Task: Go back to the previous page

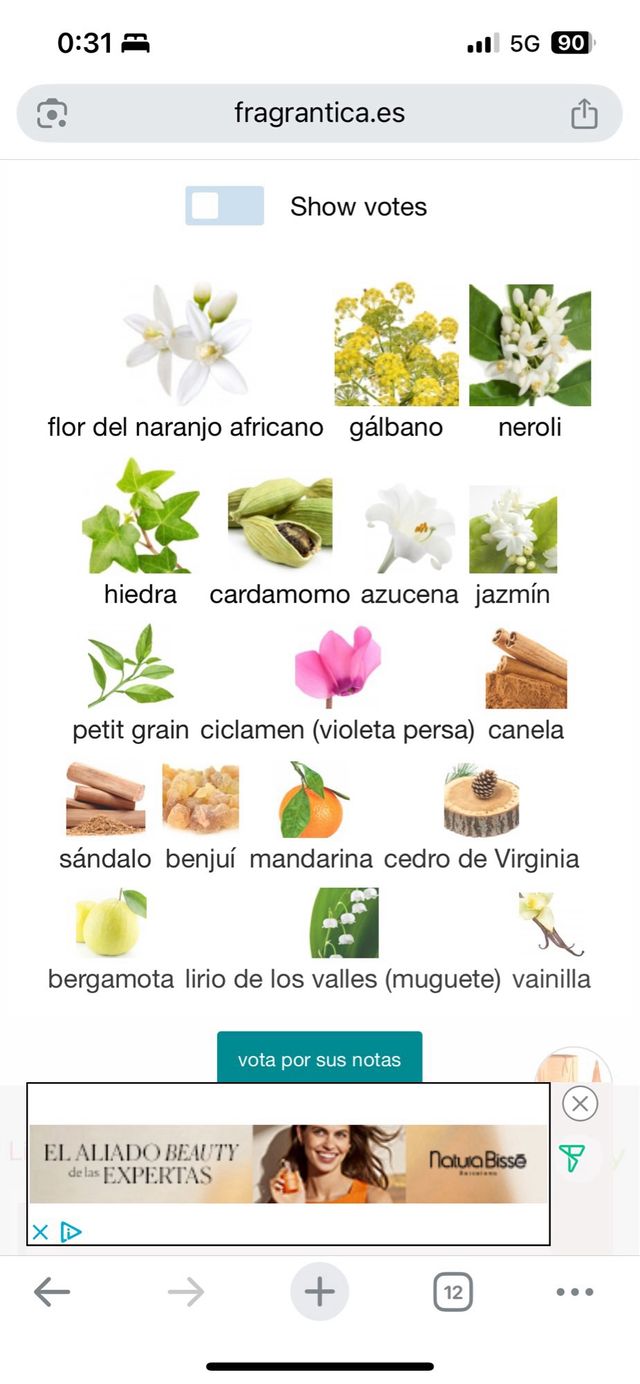Action: pos(52,1292)
